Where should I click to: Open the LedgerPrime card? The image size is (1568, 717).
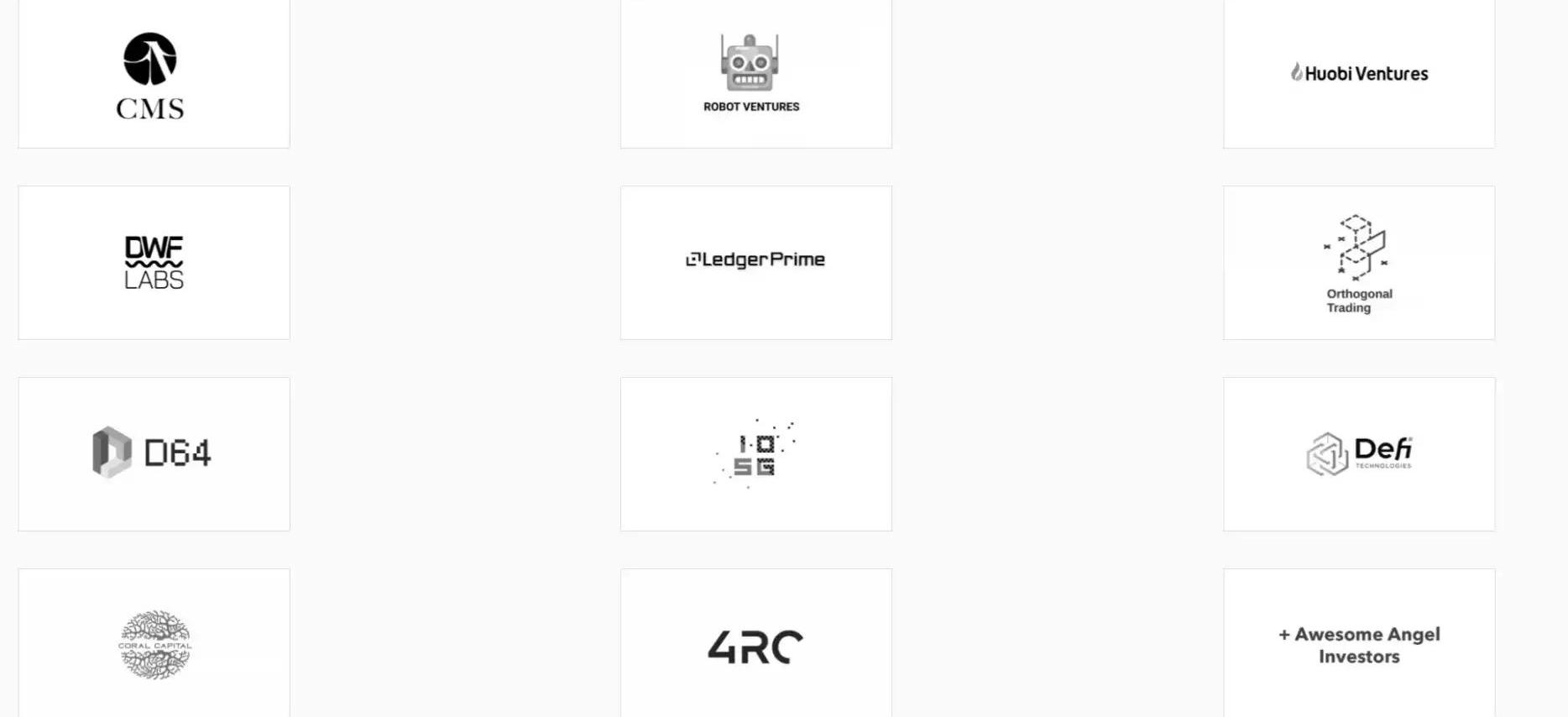click(x=755, y=261)
